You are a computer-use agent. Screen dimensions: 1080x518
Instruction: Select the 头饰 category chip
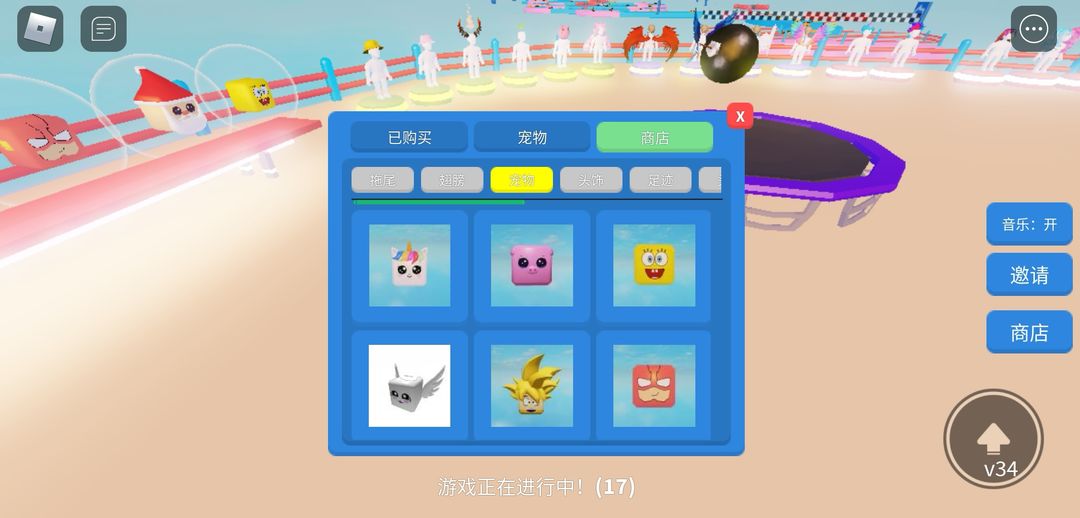pyautogui.click(x=591, y=180)
